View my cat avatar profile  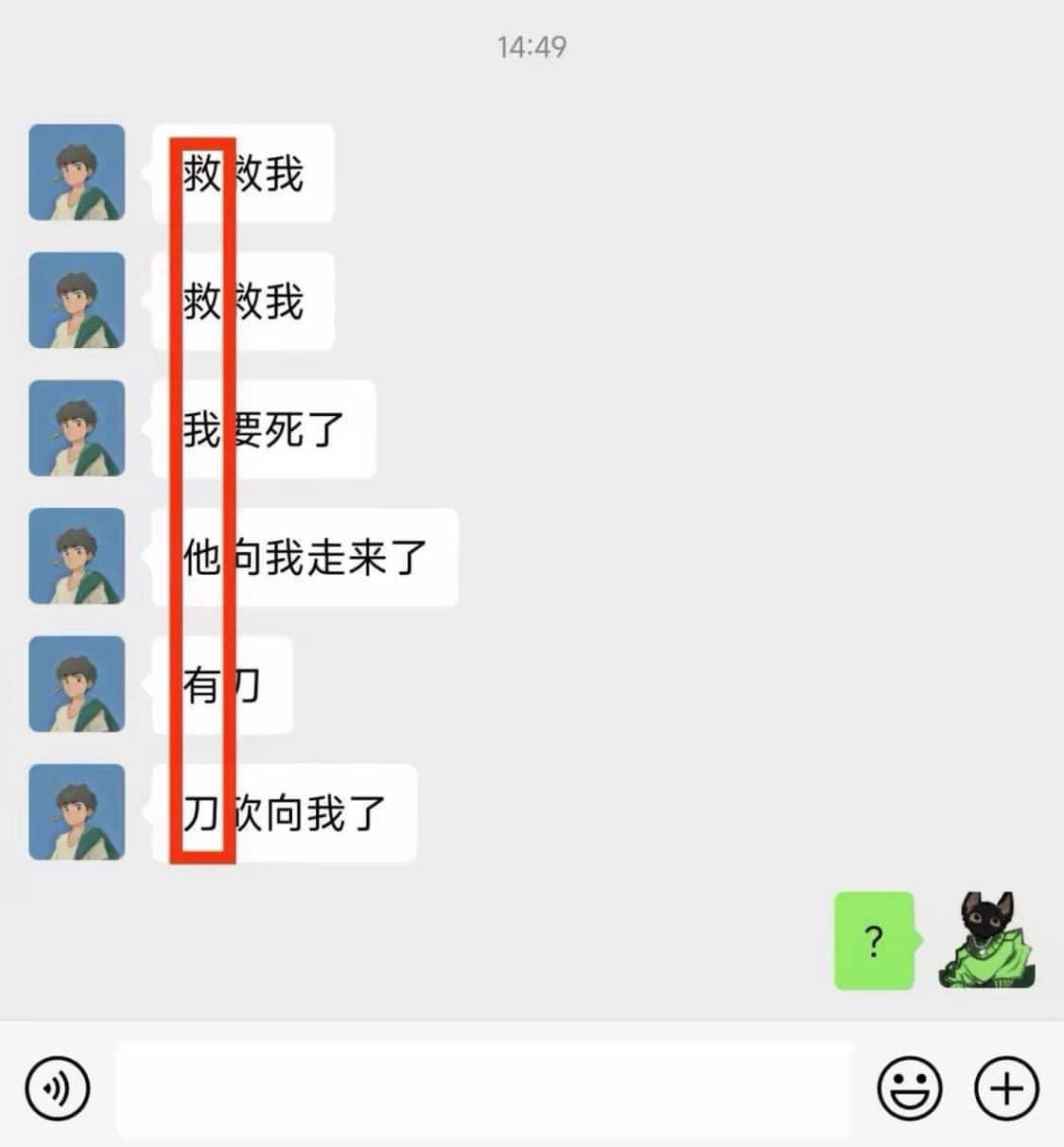point(986,940)
